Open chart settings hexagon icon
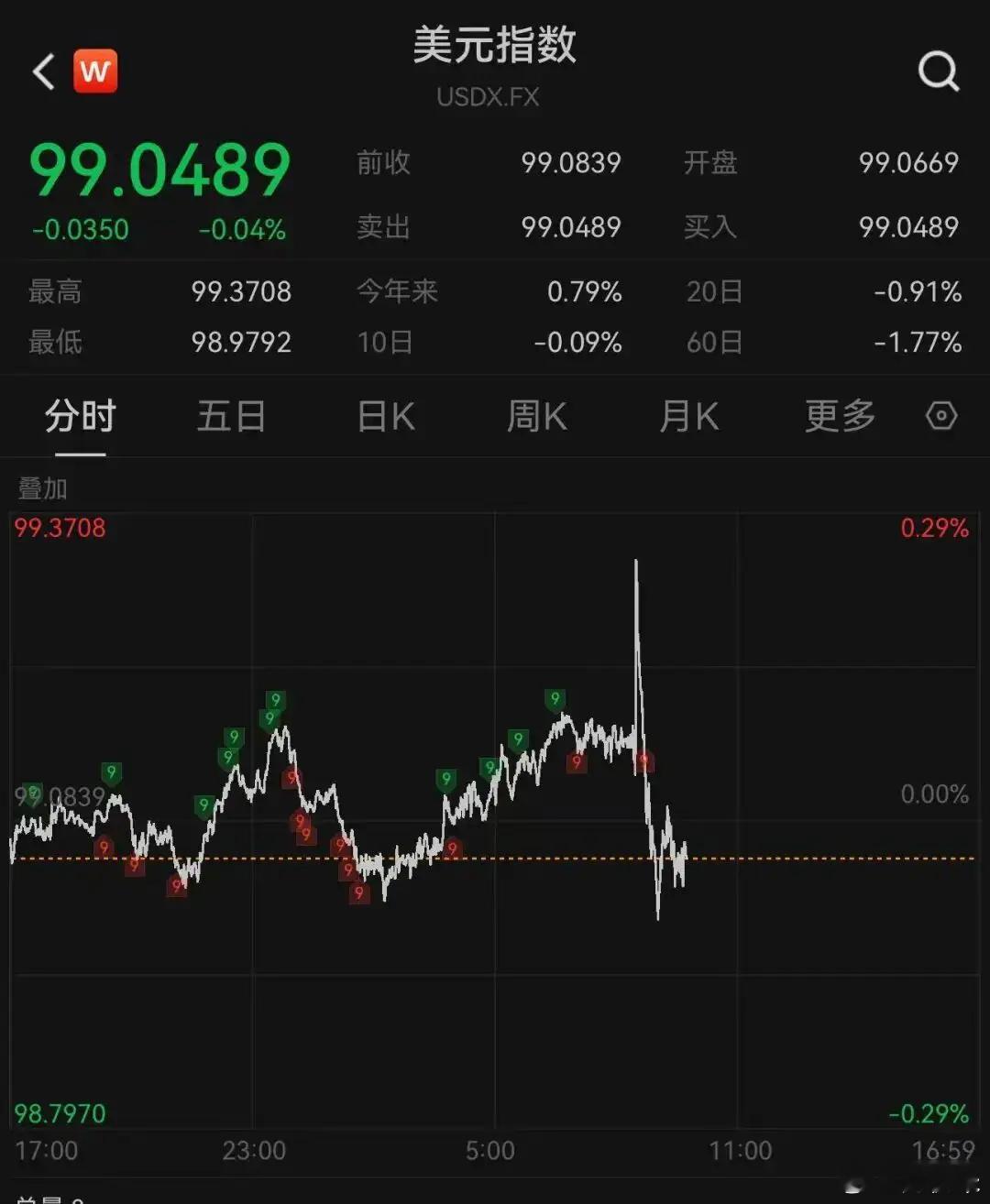 click(x=941, y=416)
